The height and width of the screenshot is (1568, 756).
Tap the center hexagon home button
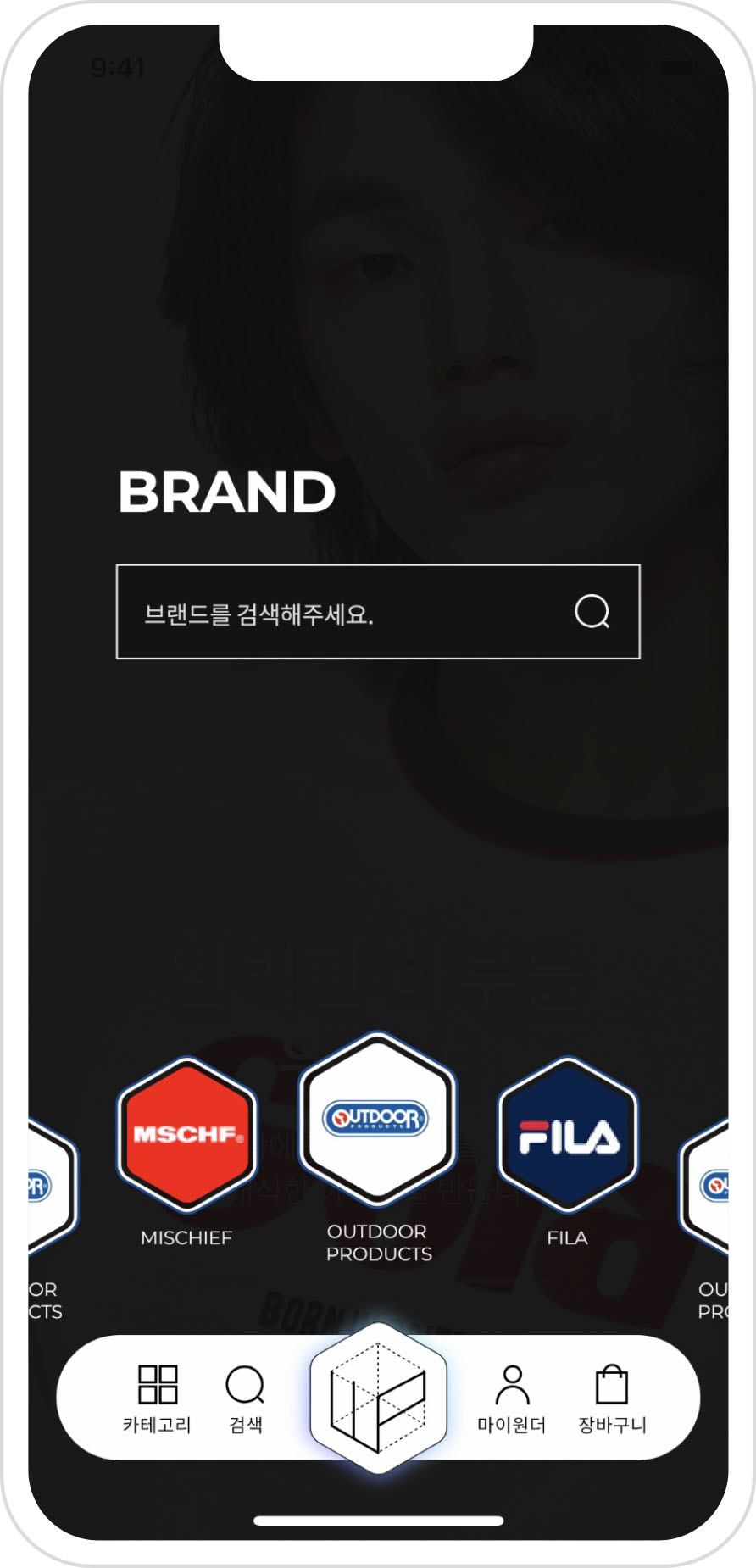point(378,1398)
